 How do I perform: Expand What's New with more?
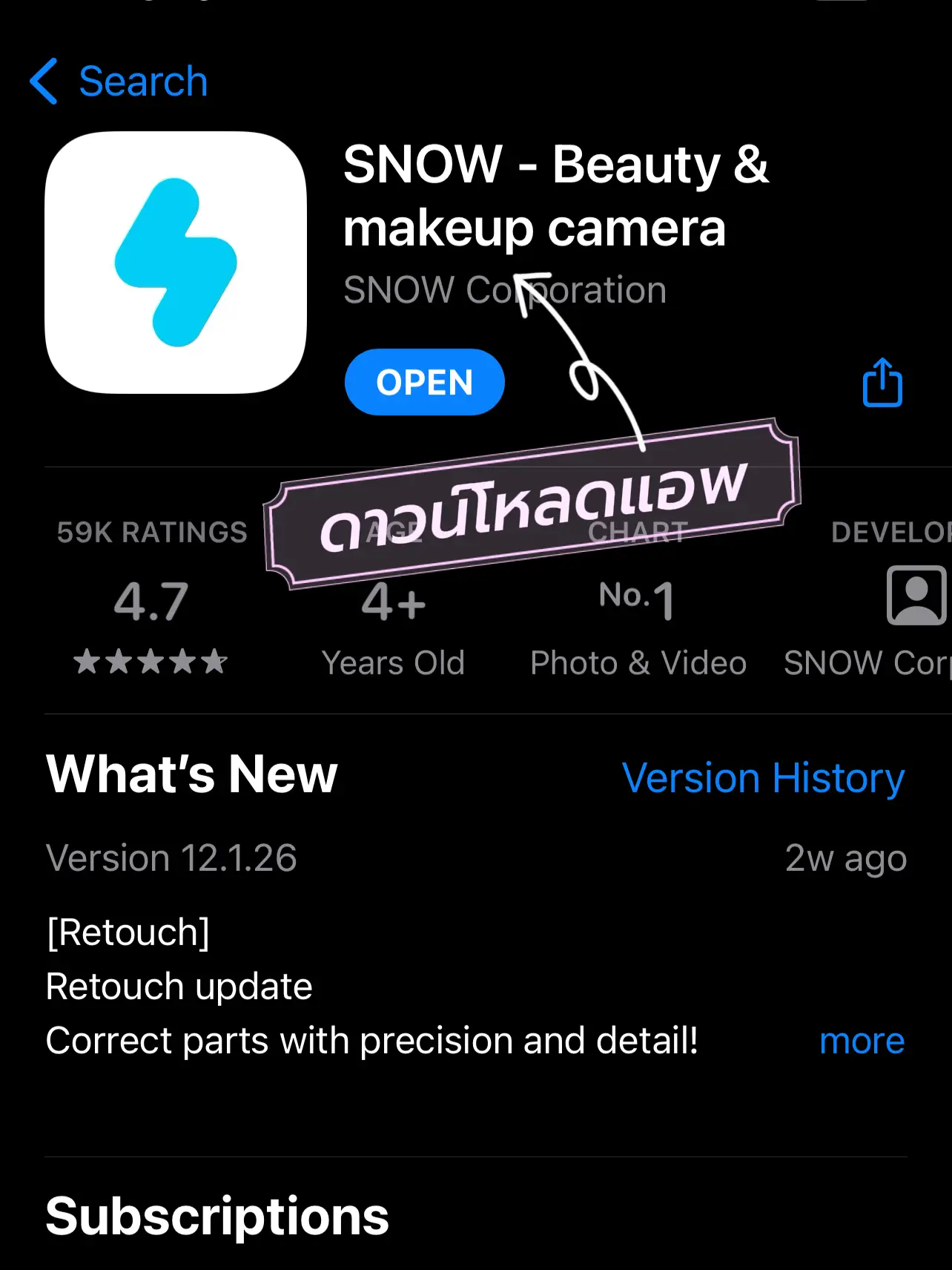pos(862,1041)
